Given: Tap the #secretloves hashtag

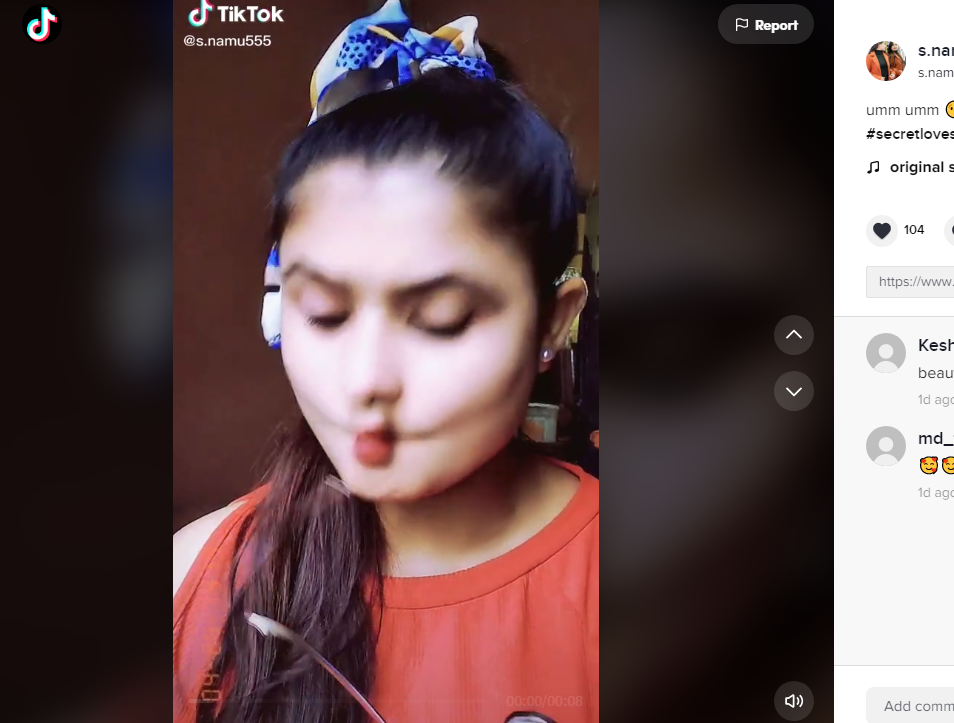Looking at the screenshot, I should (909, 134).
